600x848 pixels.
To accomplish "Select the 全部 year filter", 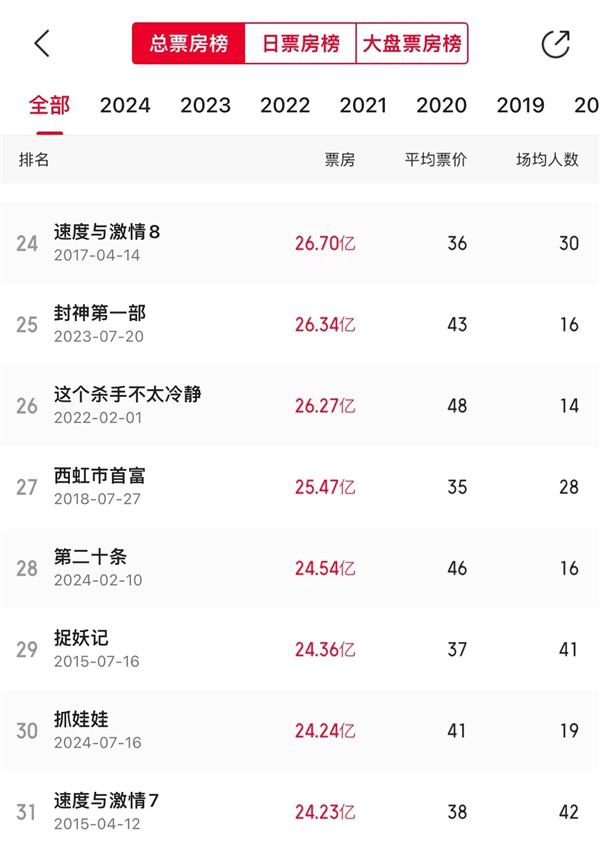I will click(x=49, y=105).
